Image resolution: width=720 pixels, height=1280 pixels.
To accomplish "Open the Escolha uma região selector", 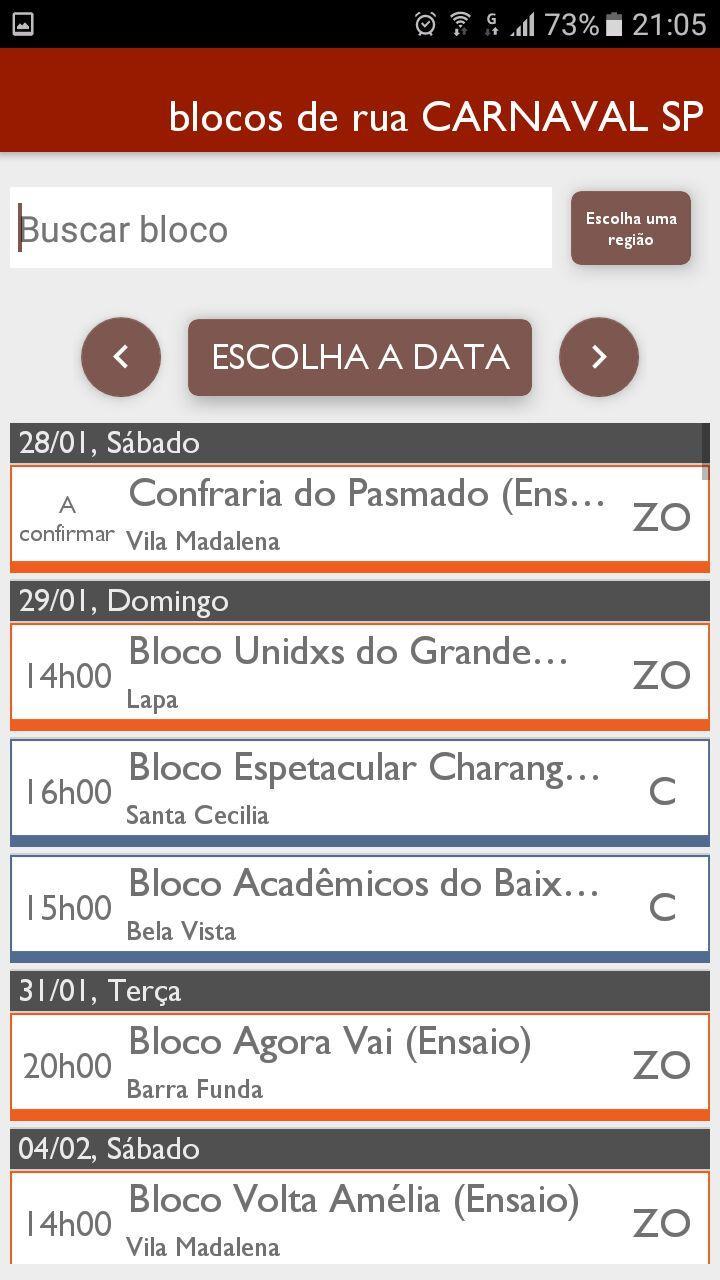I will pos(630,229).
